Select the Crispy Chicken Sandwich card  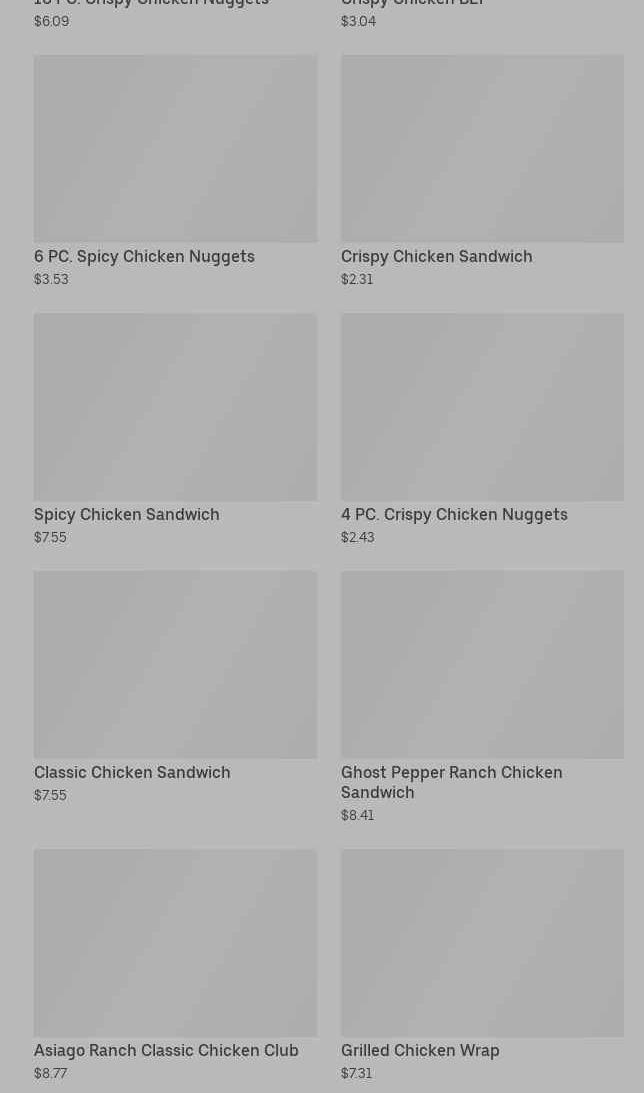click(x=482, y=171)
